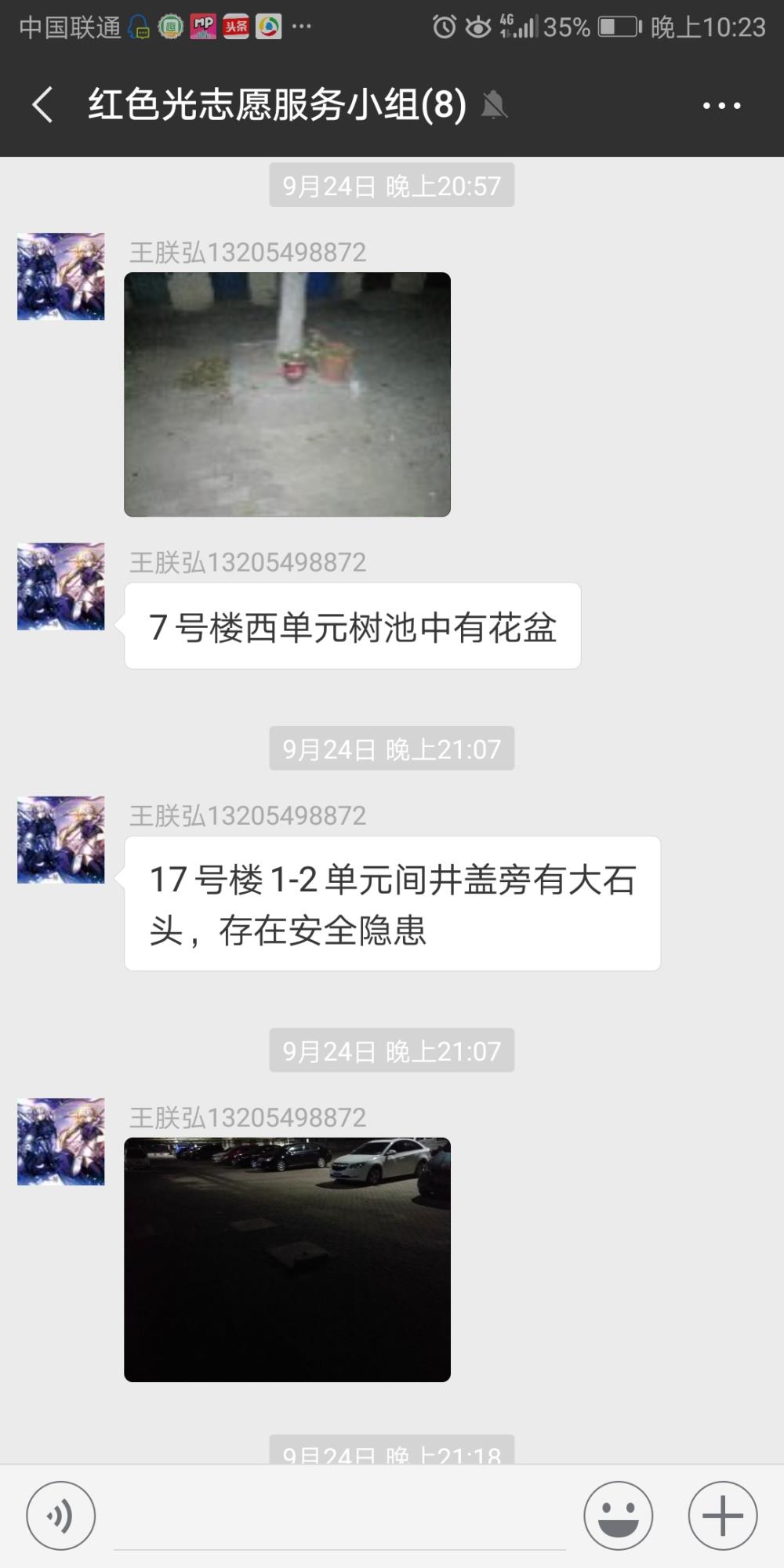This screenshot has height=1568, width=784.
Task: Open the plus attachments menu
Action: (x=722, y=1515)
